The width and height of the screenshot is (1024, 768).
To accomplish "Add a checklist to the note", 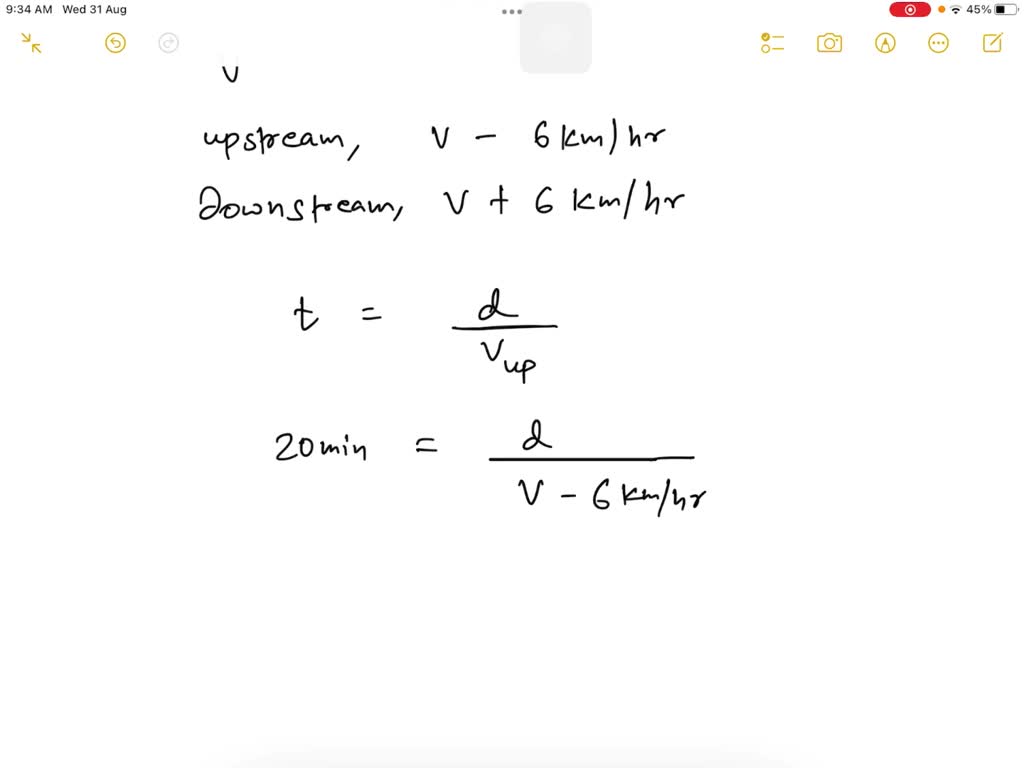I will tap(772, 43).
